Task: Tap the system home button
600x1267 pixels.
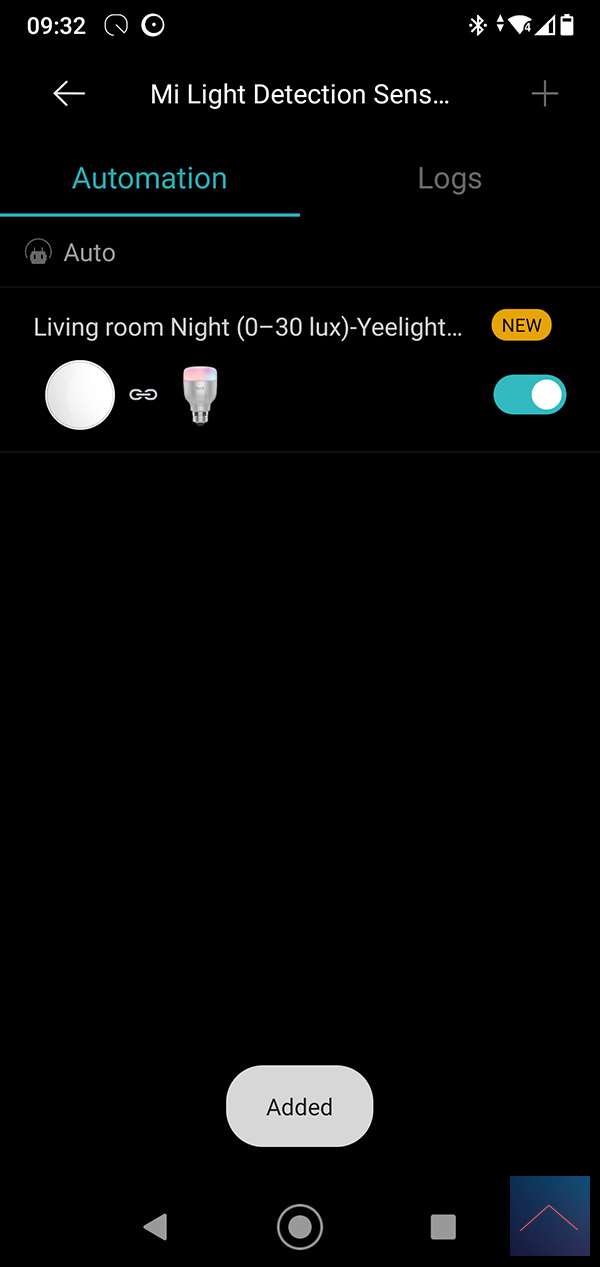Action: pyautogui.click(x=299, y=1226)
